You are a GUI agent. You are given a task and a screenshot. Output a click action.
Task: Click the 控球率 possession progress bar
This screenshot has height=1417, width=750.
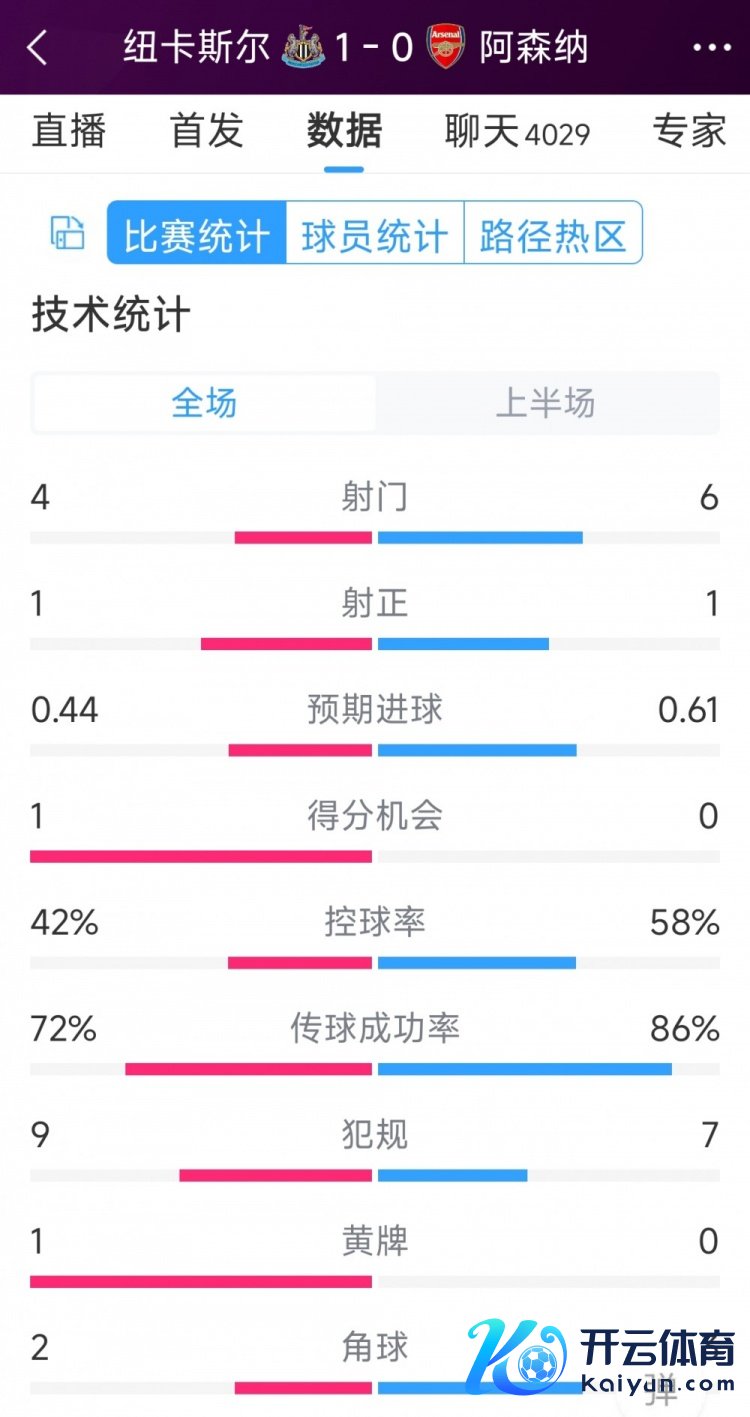point(375,961)
